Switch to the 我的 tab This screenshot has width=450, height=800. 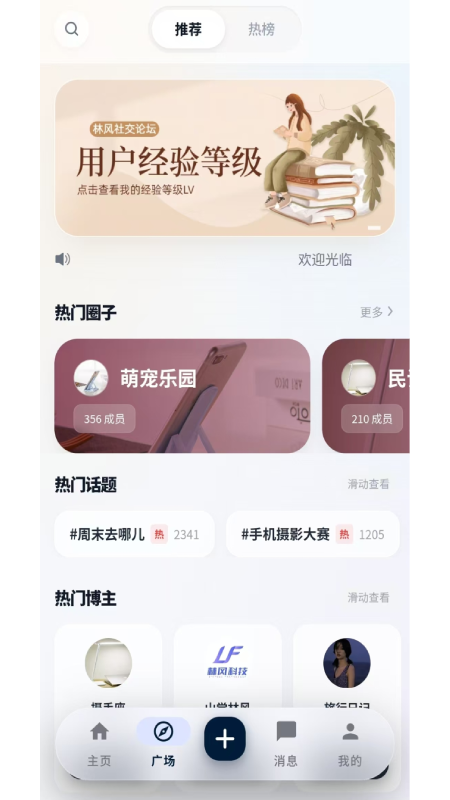click(350, 744)
